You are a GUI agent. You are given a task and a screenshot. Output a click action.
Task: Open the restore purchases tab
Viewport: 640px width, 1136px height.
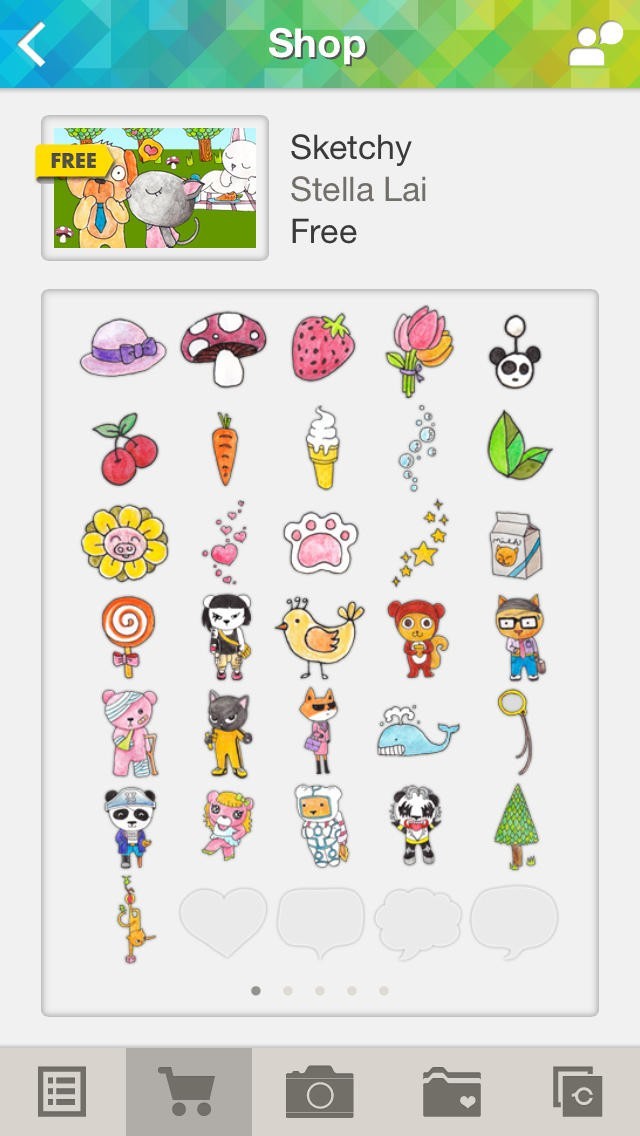pos(578,1091)
